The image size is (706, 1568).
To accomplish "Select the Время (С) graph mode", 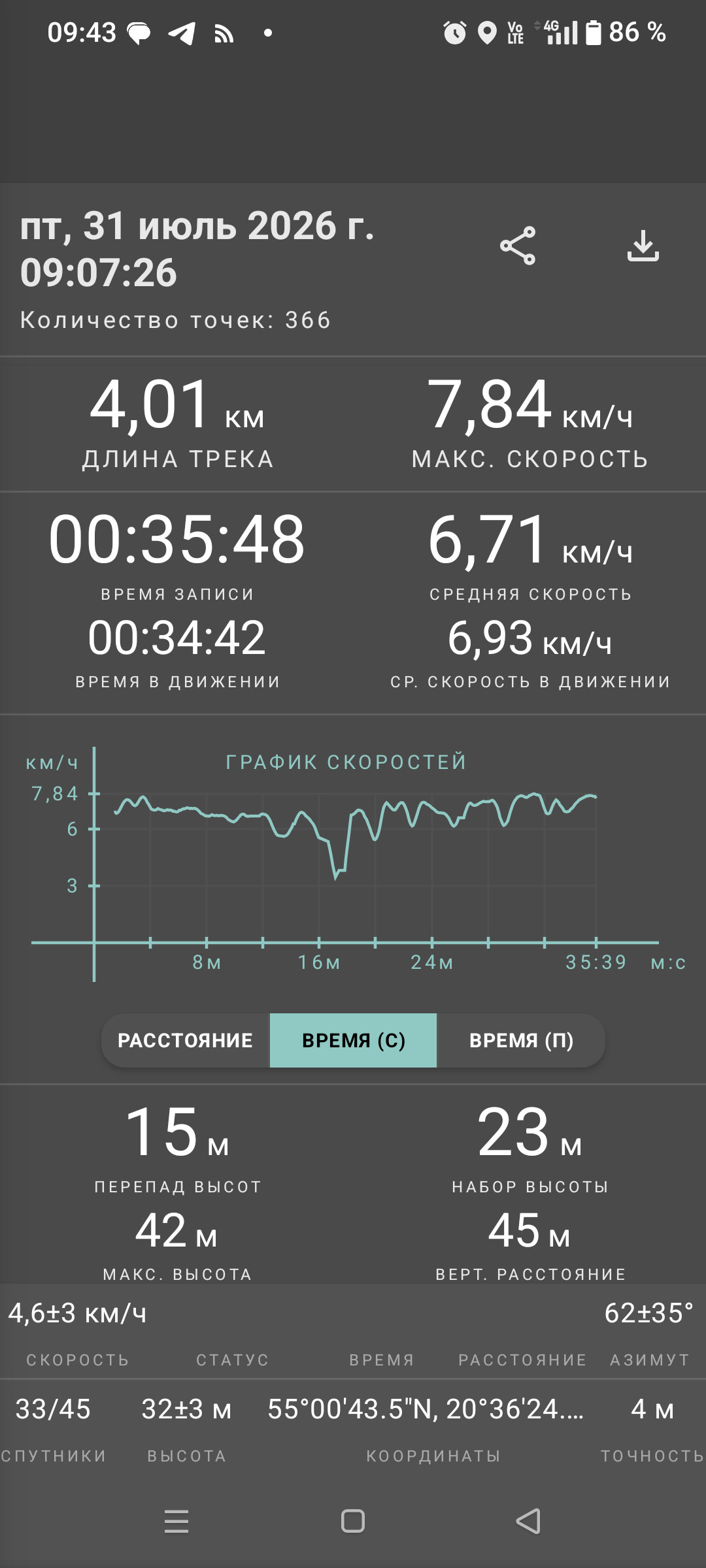I will [353, 1040].
